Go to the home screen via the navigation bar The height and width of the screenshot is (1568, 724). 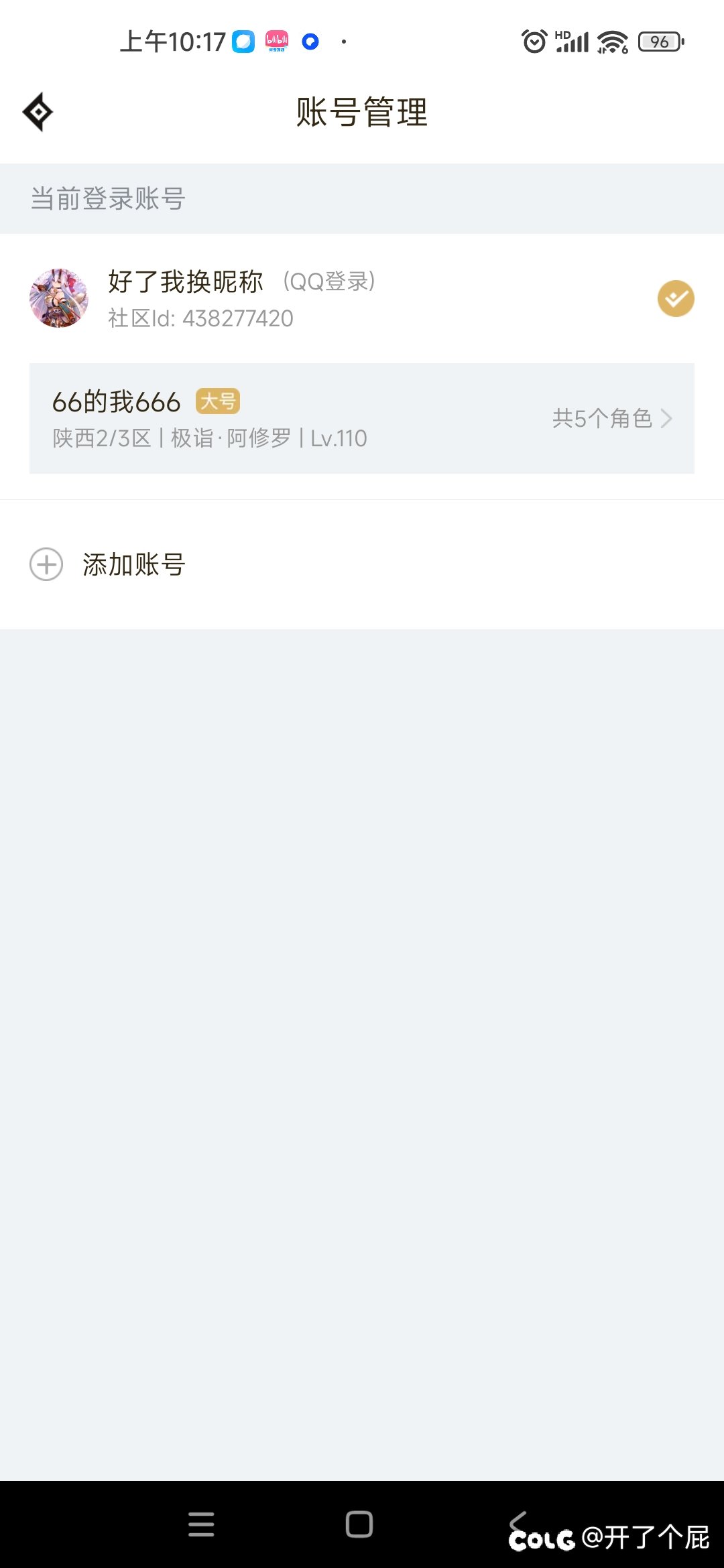359,1524
